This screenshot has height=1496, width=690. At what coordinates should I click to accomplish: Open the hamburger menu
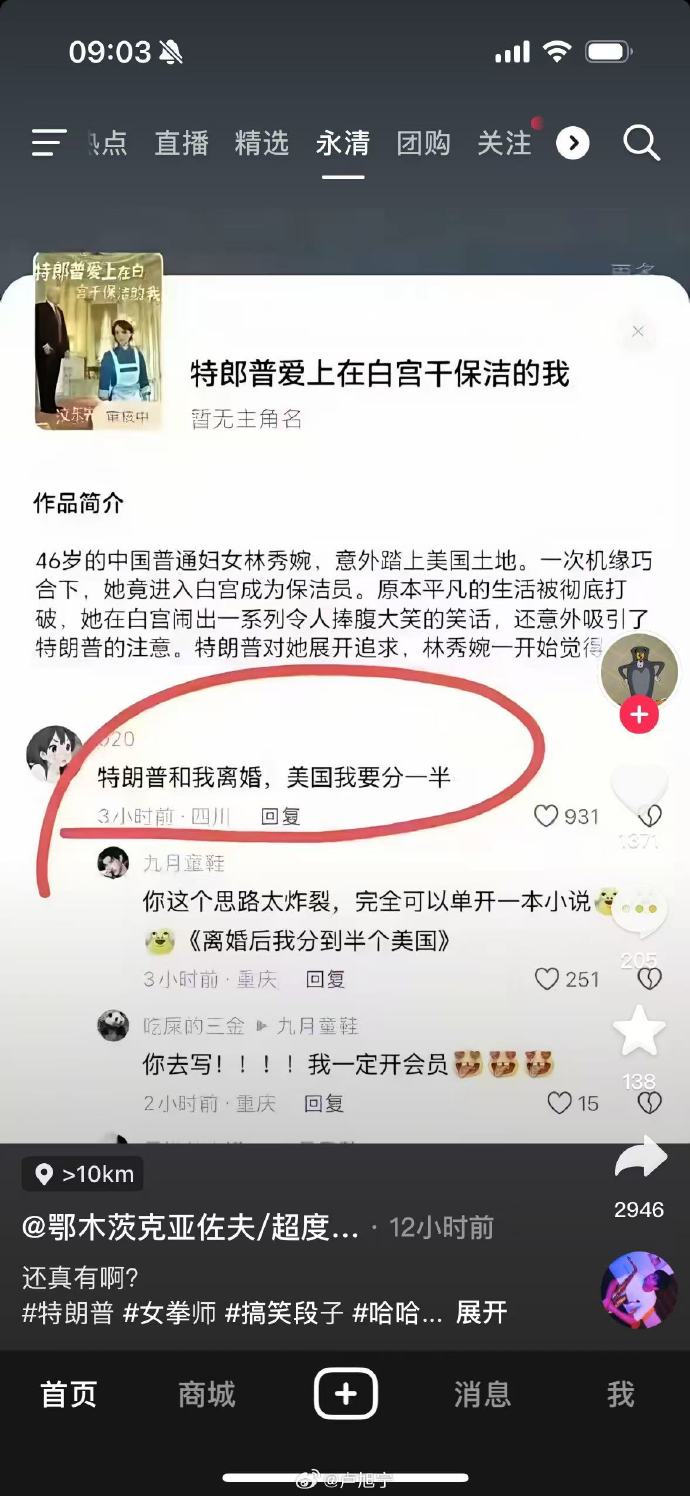[48, 143]
